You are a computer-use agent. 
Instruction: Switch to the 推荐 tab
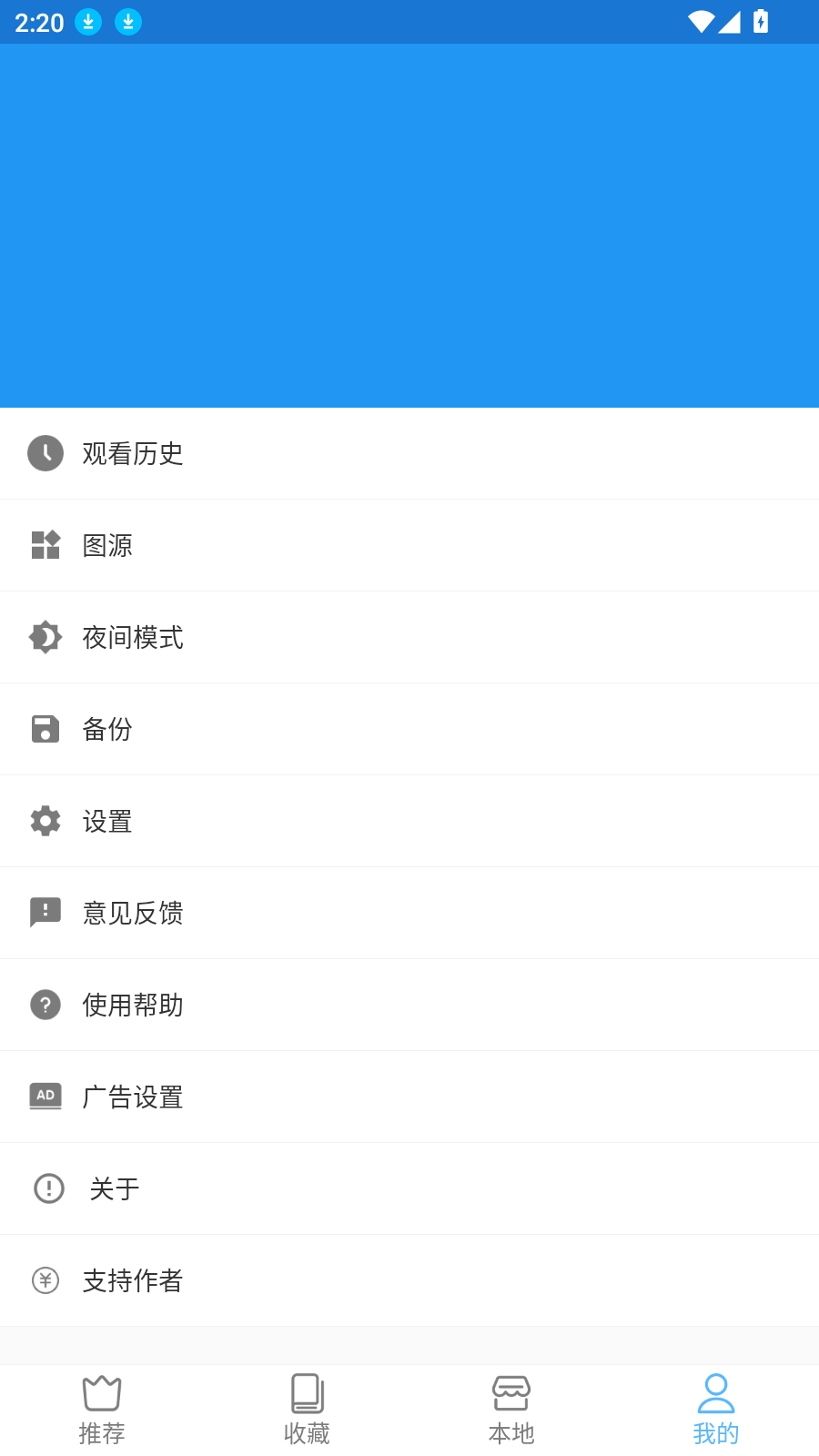[102, 1410]
